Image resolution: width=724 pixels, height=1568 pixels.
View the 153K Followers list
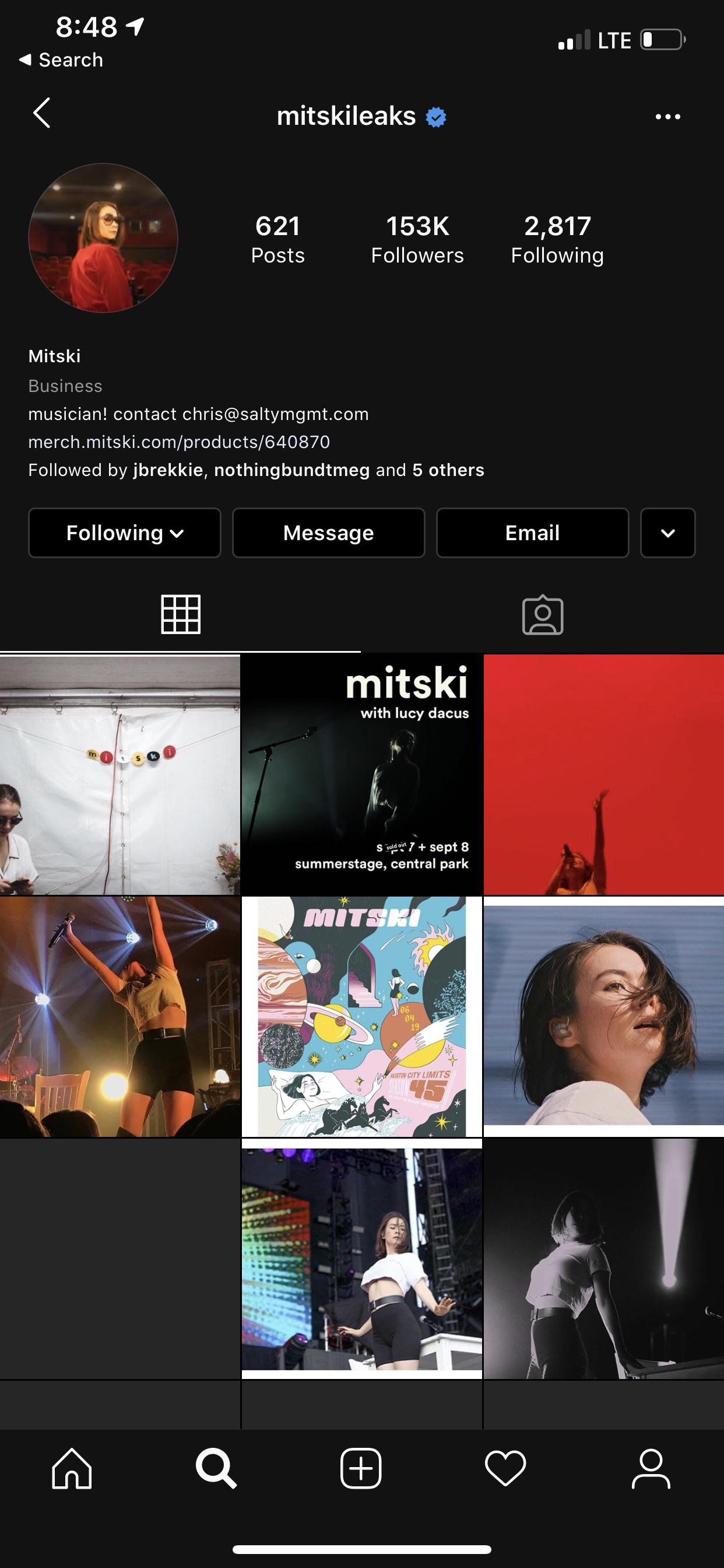(417, 239)
